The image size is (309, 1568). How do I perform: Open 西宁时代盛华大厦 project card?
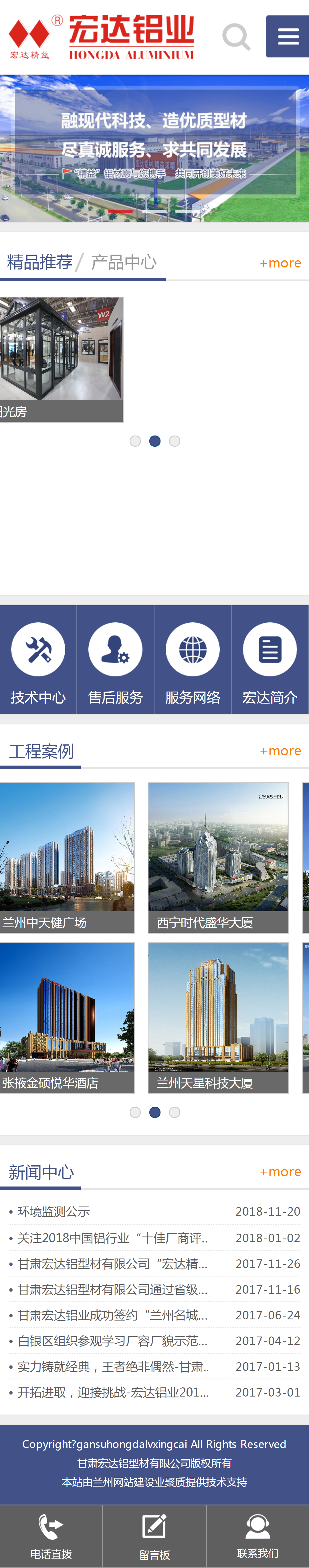point(218,856)
